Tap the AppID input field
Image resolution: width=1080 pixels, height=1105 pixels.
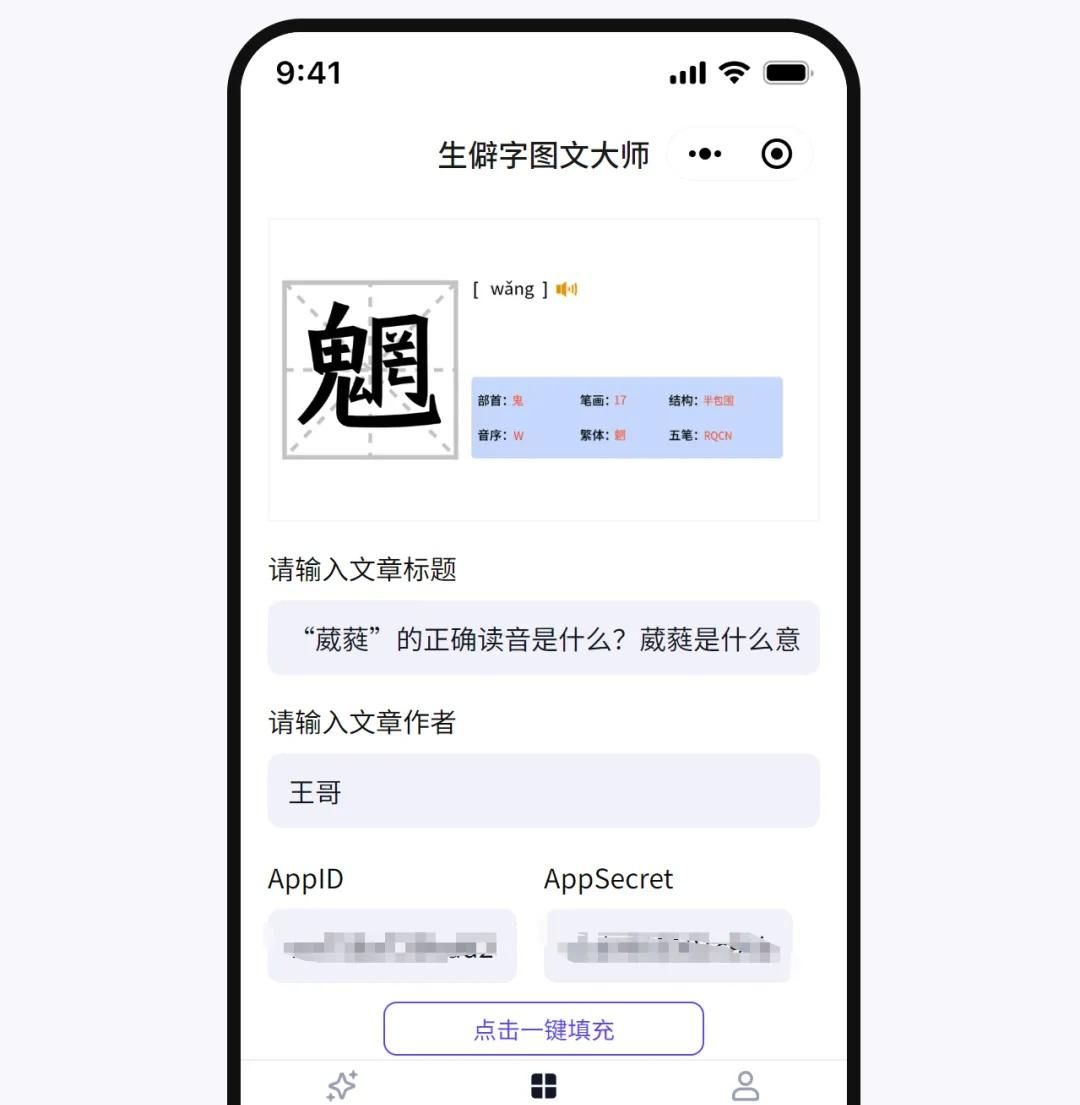392,946
